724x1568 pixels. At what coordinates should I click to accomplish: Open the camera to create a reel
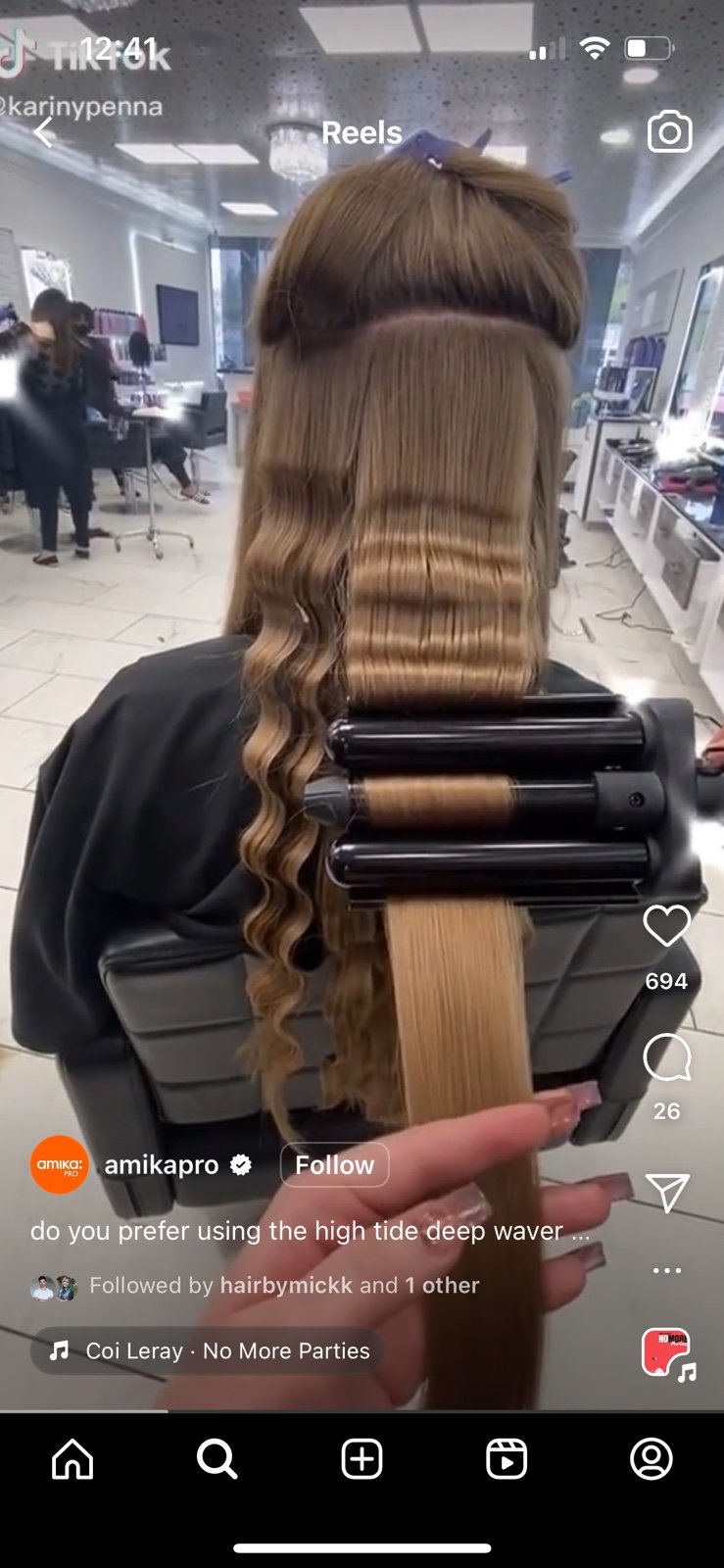(669, 131)
